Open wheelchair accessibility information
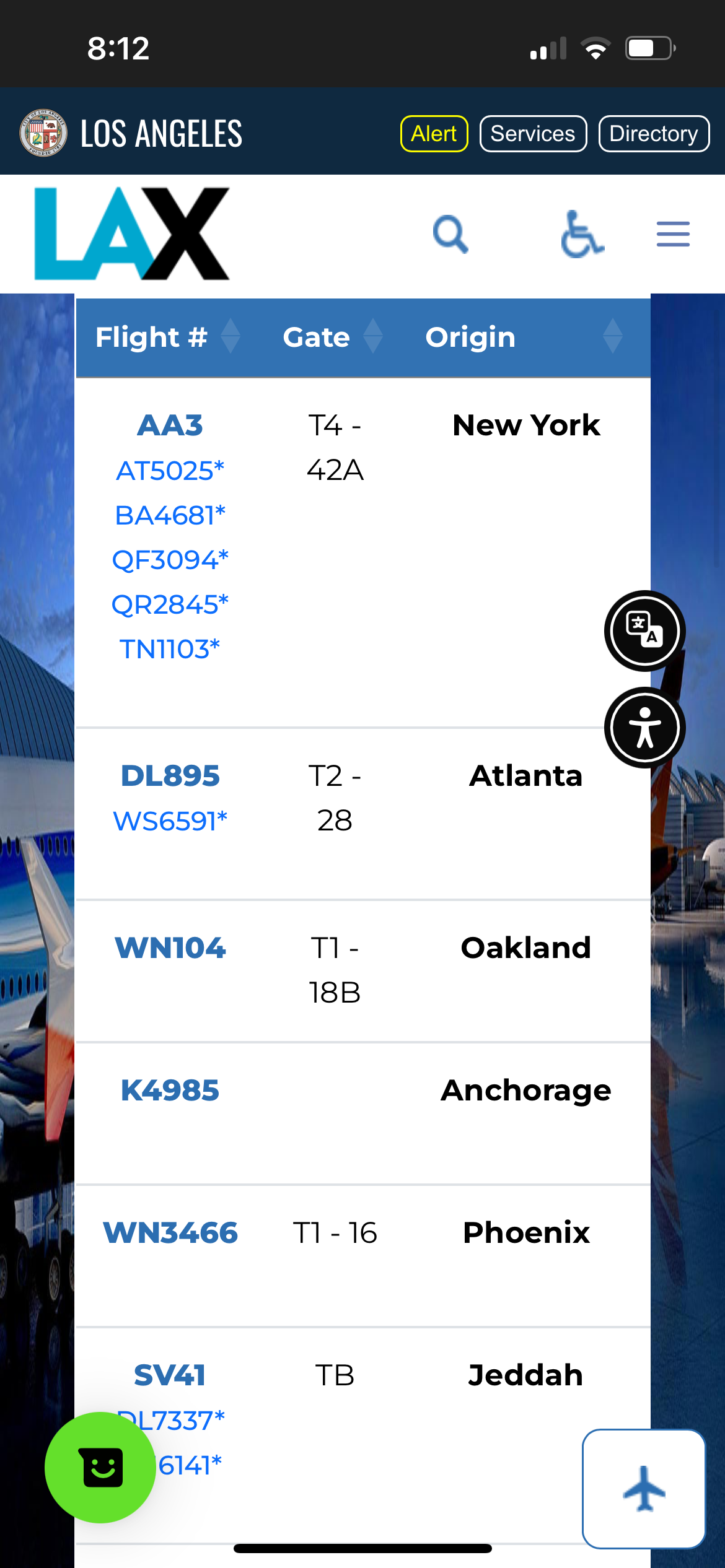 pos(582,235)
